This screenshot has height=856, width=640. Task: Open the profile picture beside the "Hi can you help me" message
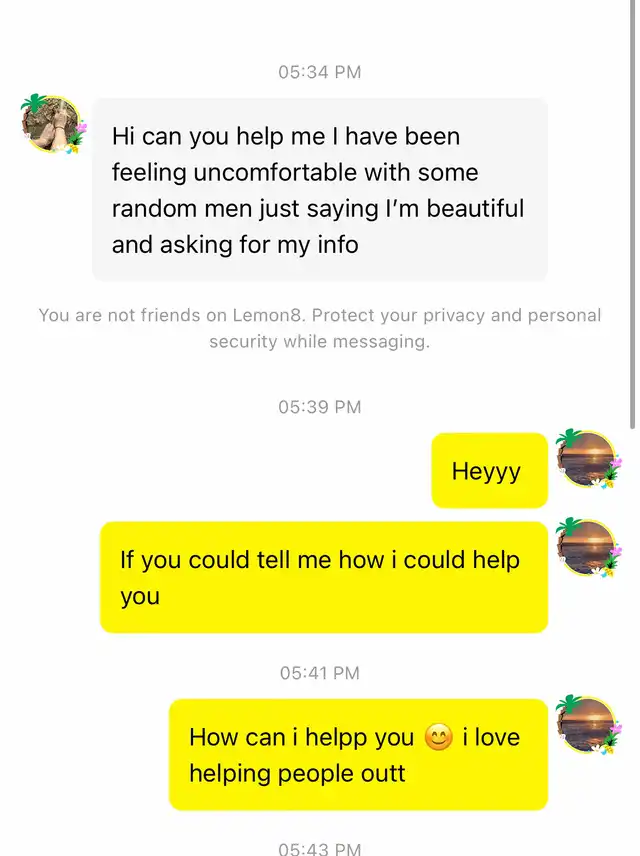(x=51, y=125)
